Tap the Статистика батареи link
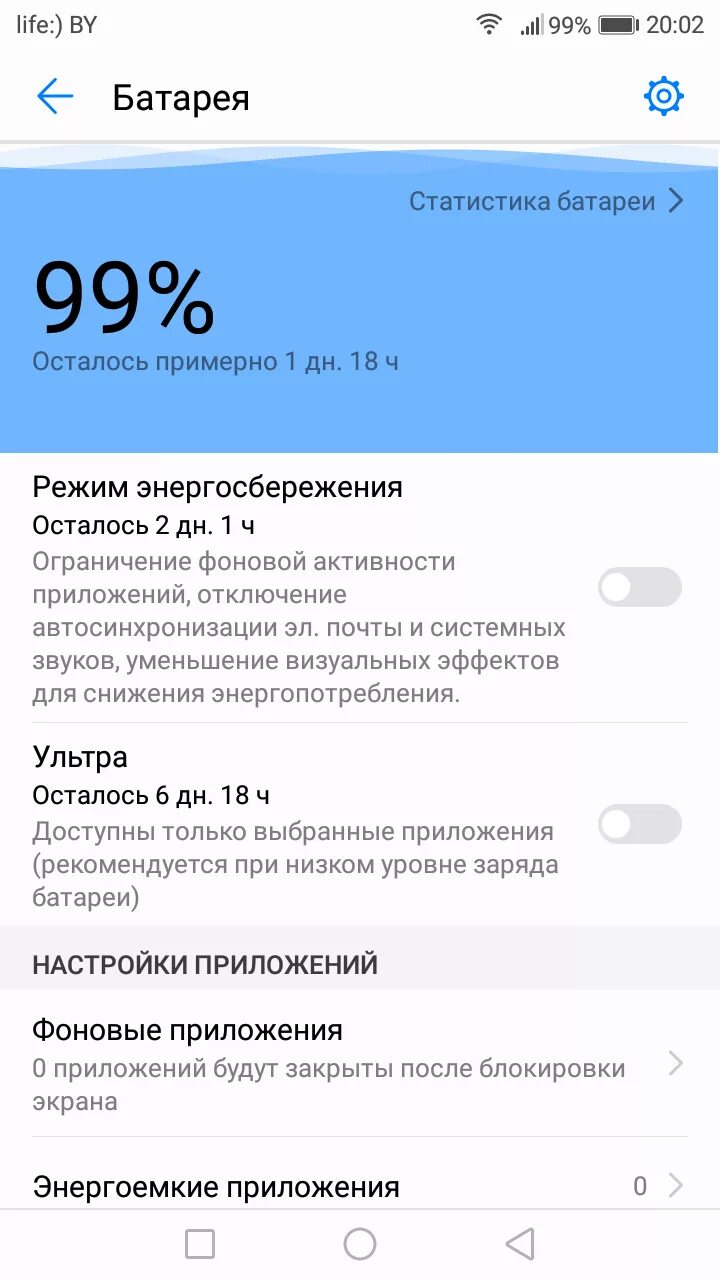The width and height of the screenshot is (720, 1280). click(537, 200)
